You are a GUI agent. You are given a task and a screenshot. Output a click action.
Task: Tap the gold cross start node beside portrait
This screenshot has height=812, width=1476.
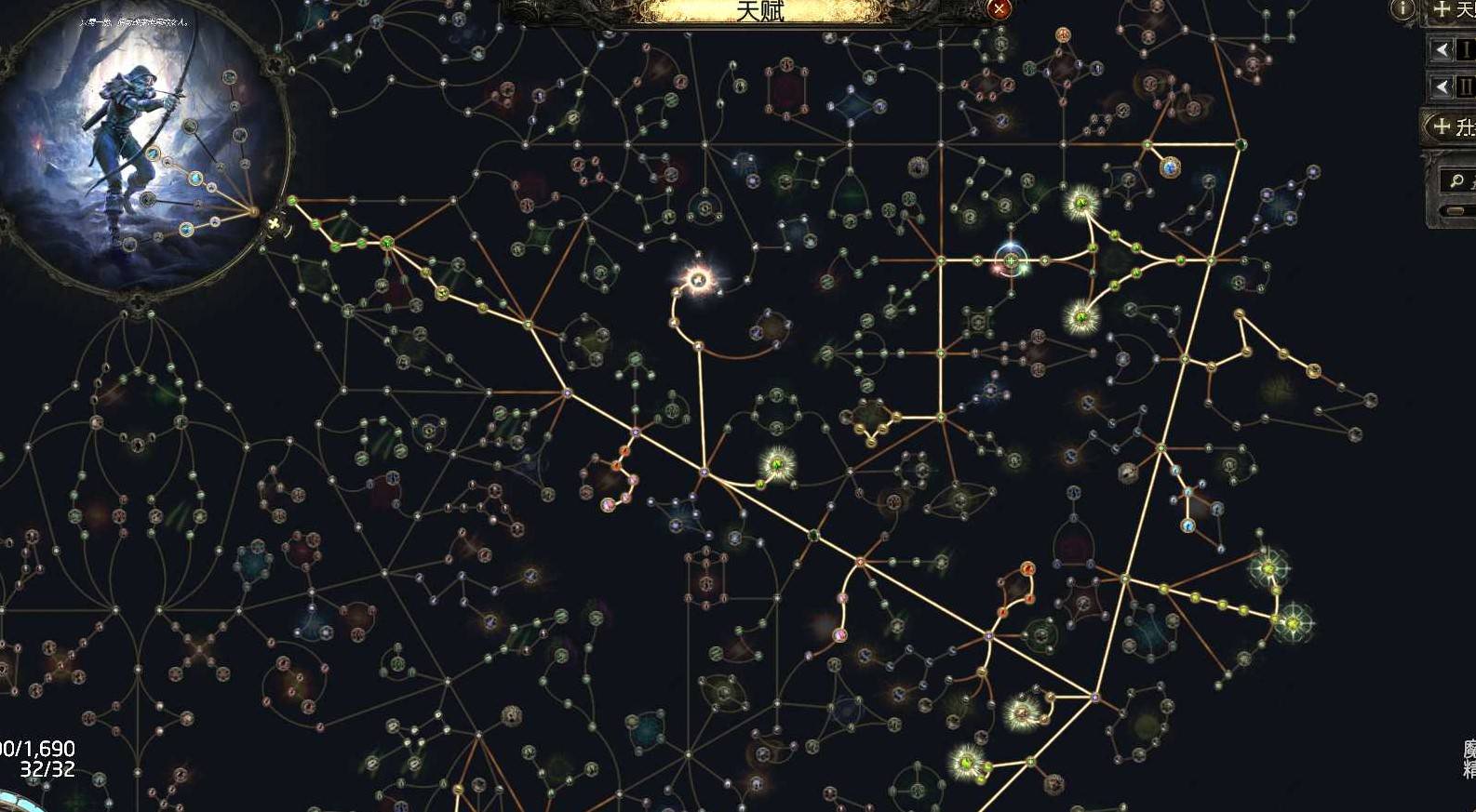275,223
